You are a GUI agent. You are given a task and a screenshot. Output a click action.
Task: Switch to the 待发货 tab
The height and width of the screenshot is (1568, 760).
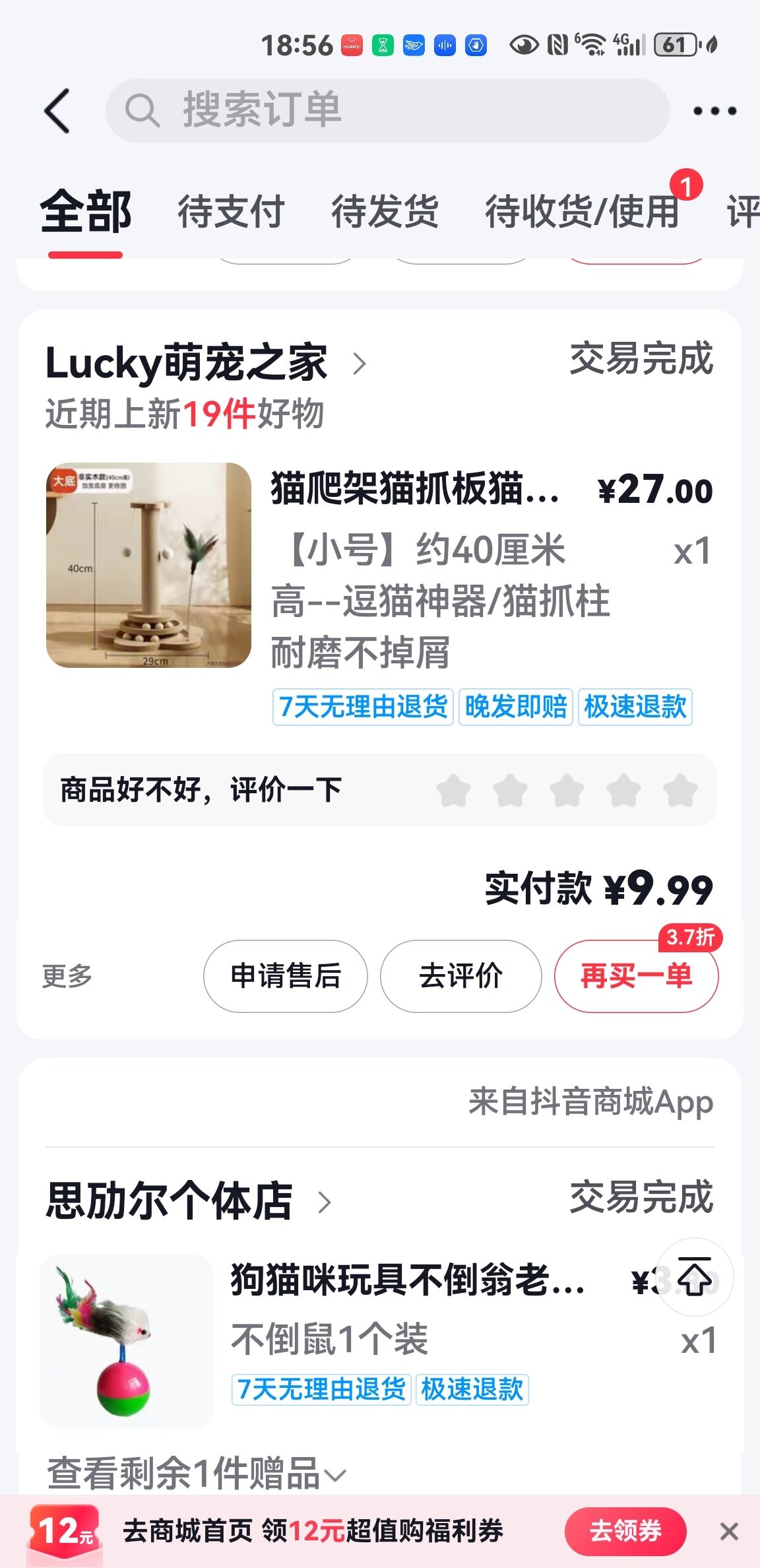[x=385, y=212]
